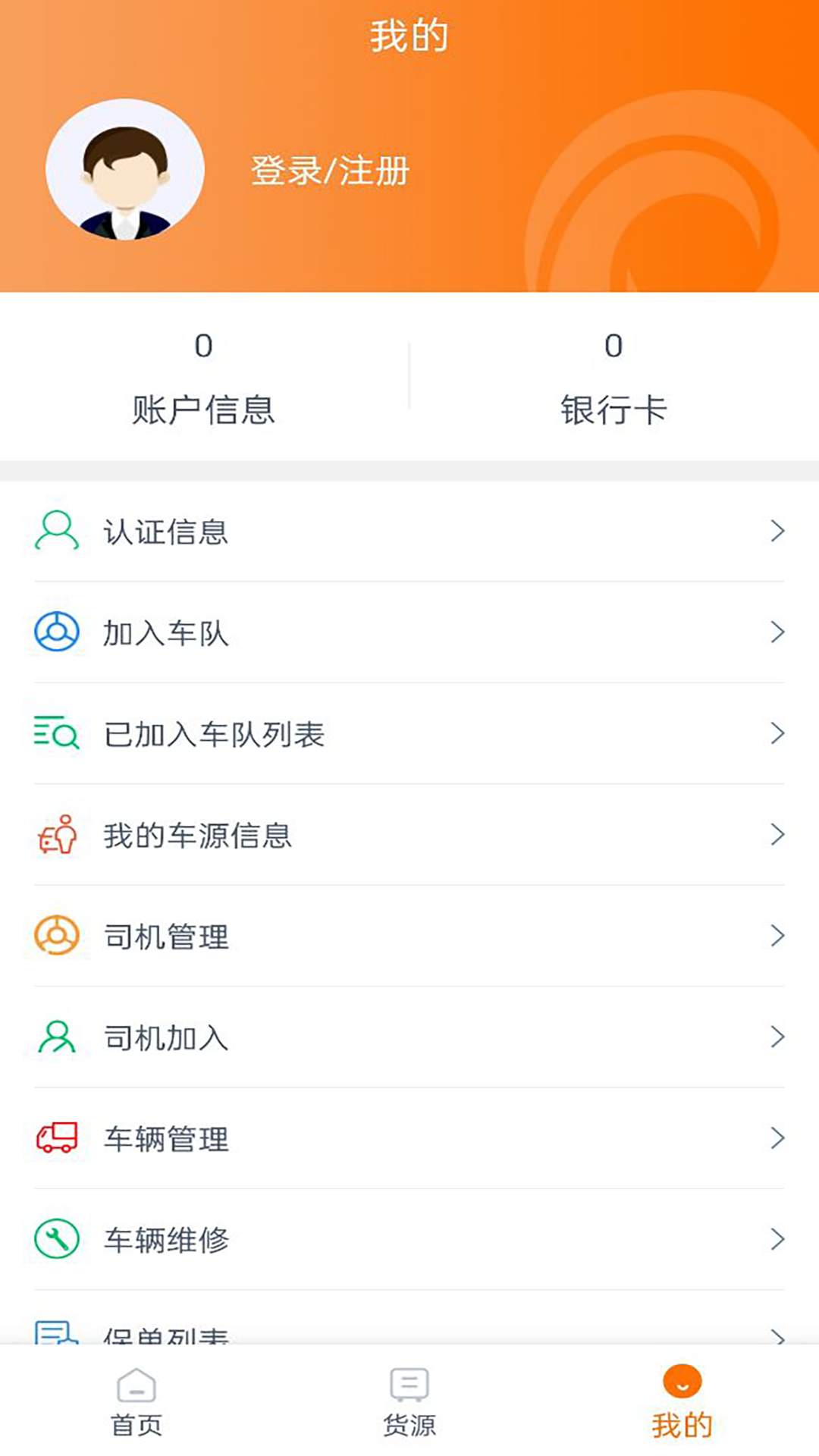Open the 货源 tab
This screenshot has width=819, height=1456.
tap(409, 1403)
